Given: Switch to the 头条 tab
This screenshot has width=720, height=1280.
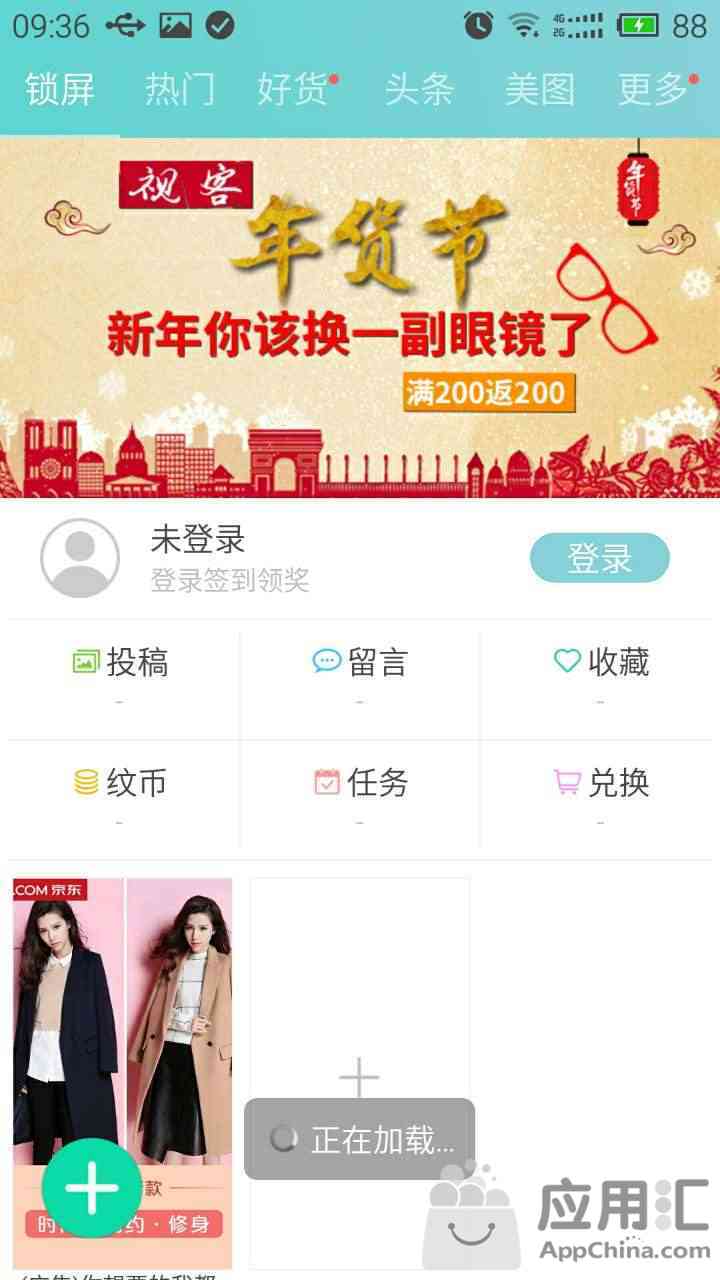Looking at the screenshot, I should tap(420, 90).
